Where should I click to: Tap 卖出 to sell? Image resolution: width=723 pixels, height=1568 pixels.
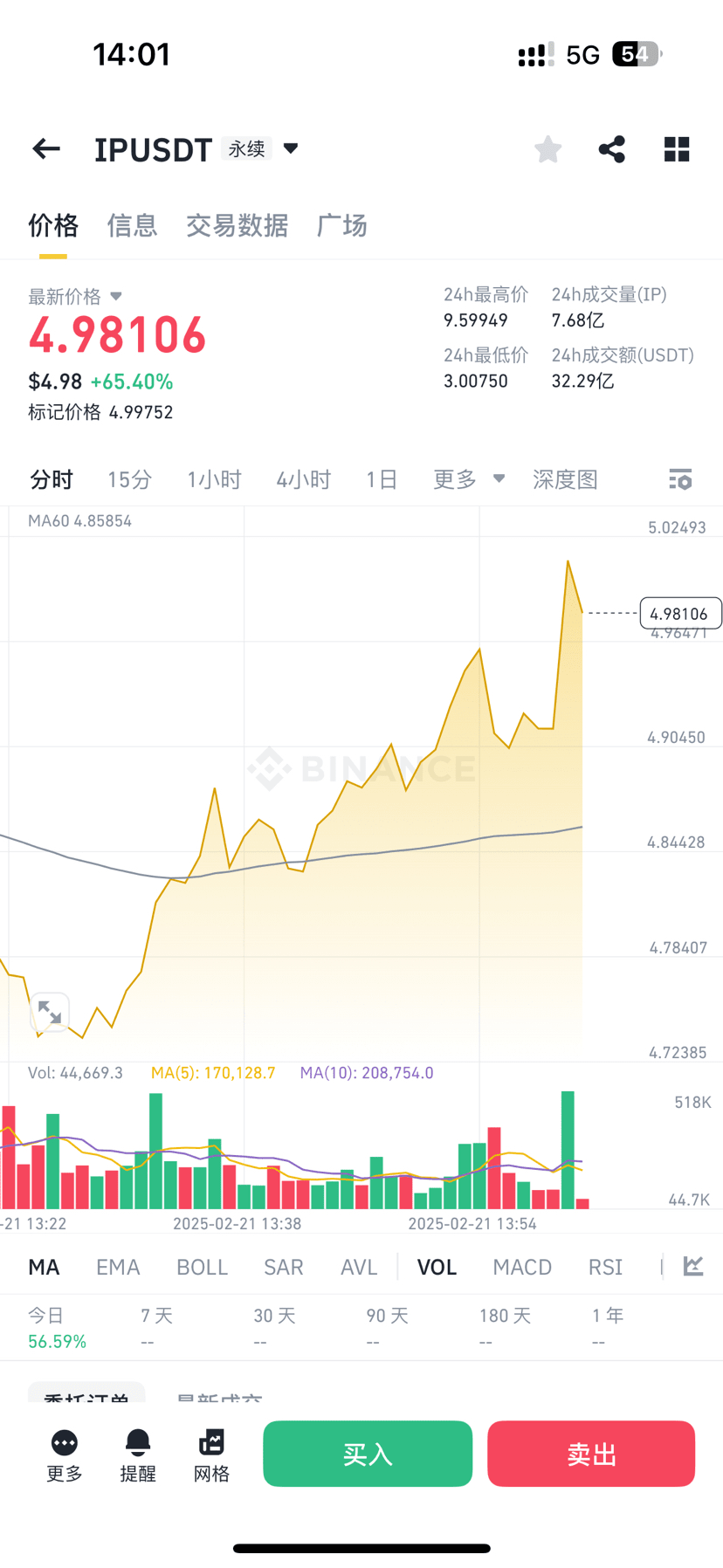(591, 1454)
